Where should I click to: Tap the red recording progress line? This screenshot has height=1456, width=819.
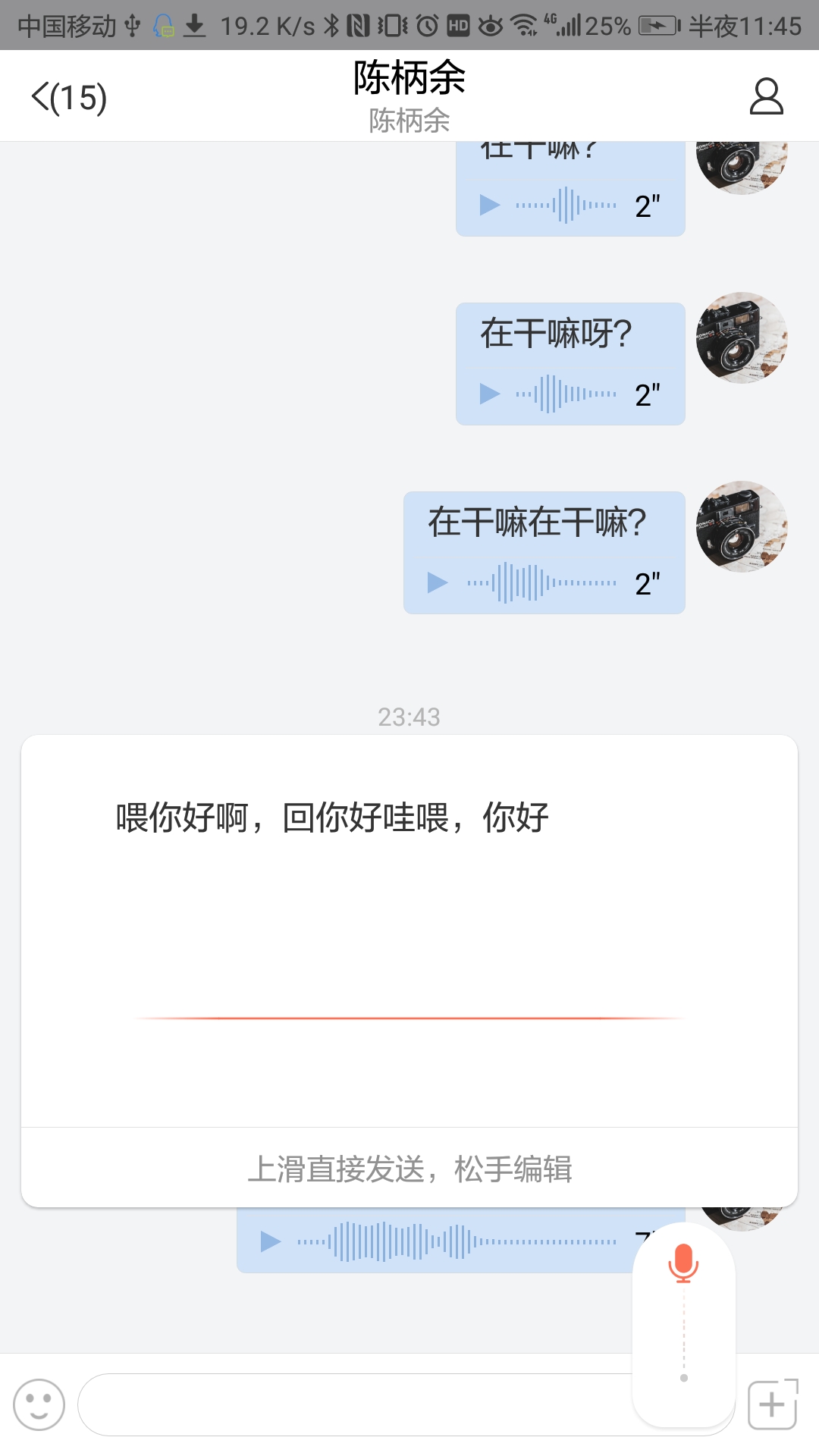409,1017
